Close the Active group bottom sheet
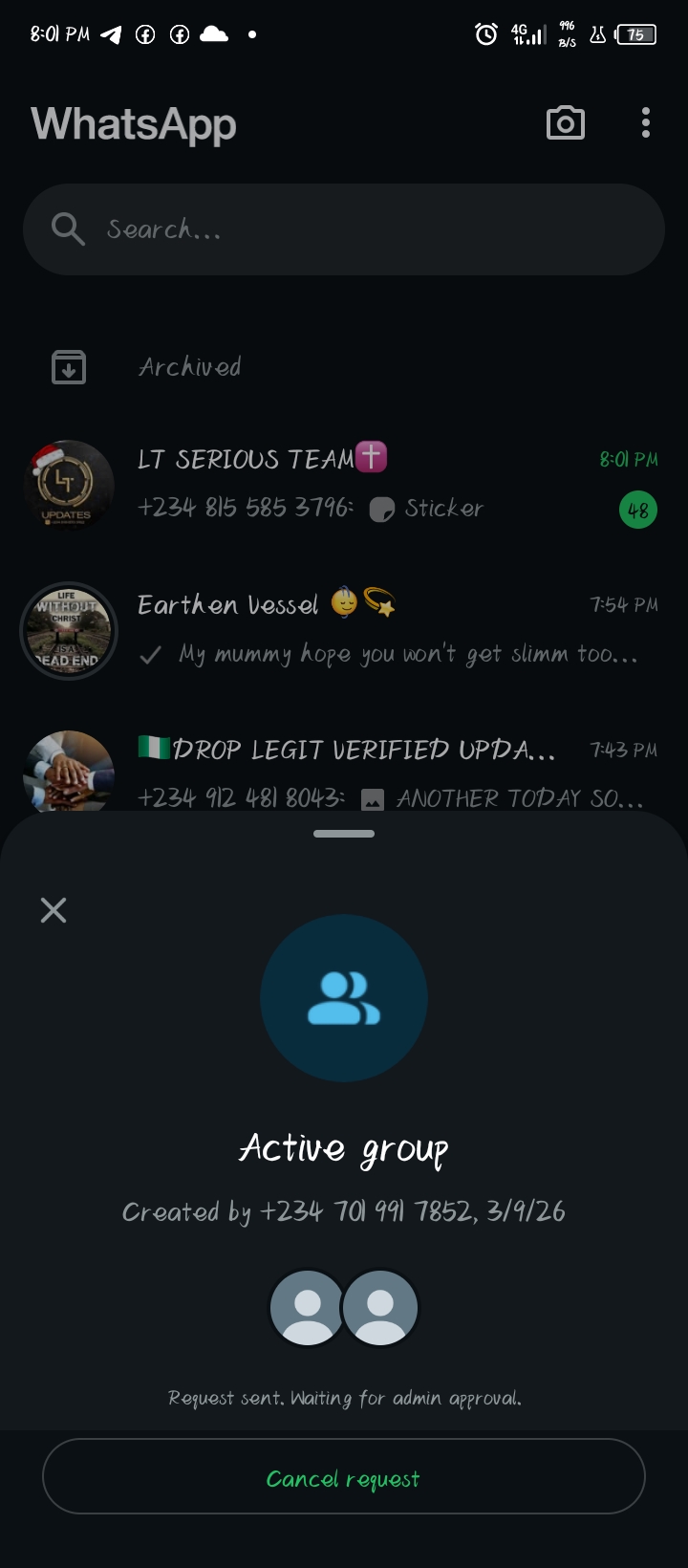This screenshot has width=688, height=1568. (x=54, y=909)
